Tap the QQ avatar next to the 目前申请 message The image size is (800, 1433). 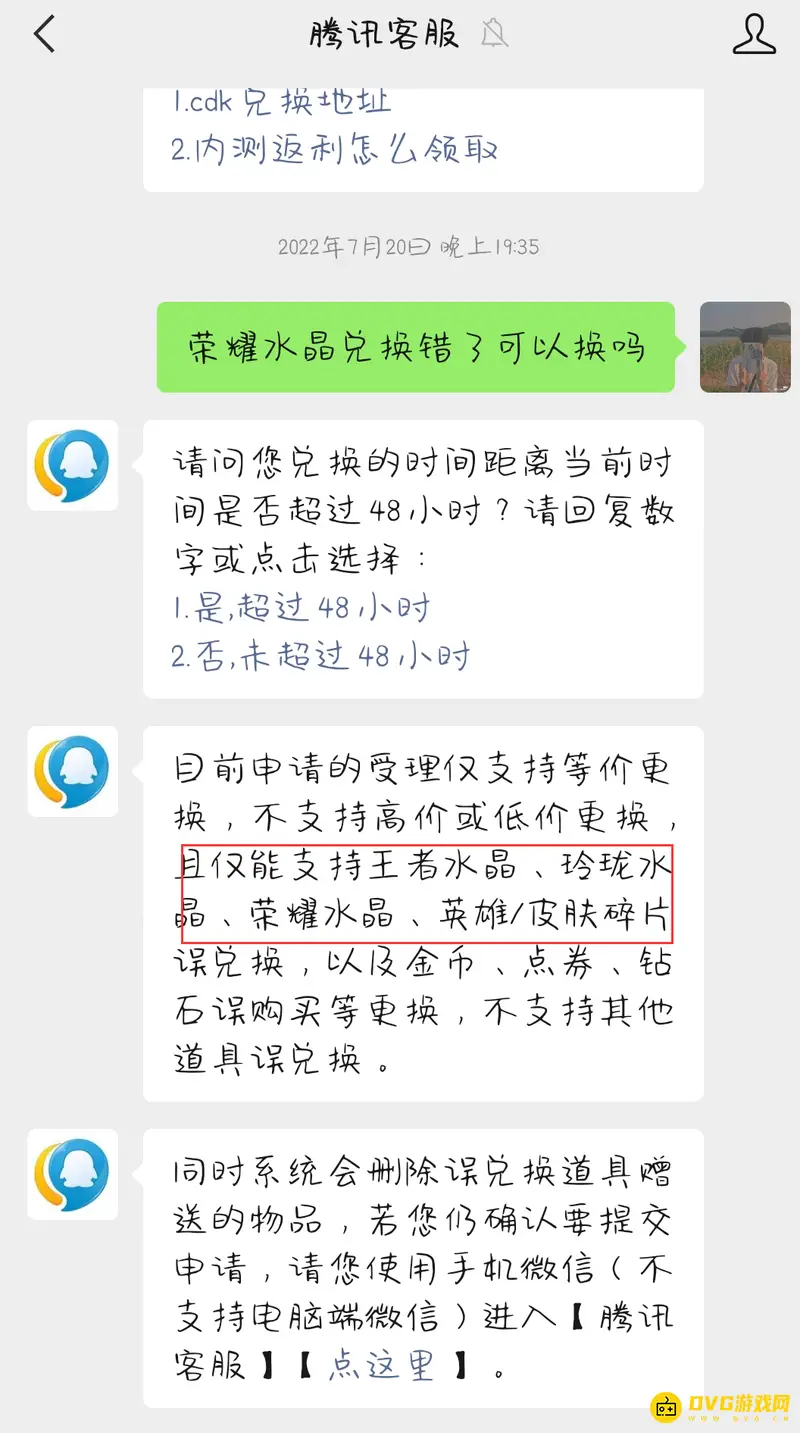coord(71,771)
